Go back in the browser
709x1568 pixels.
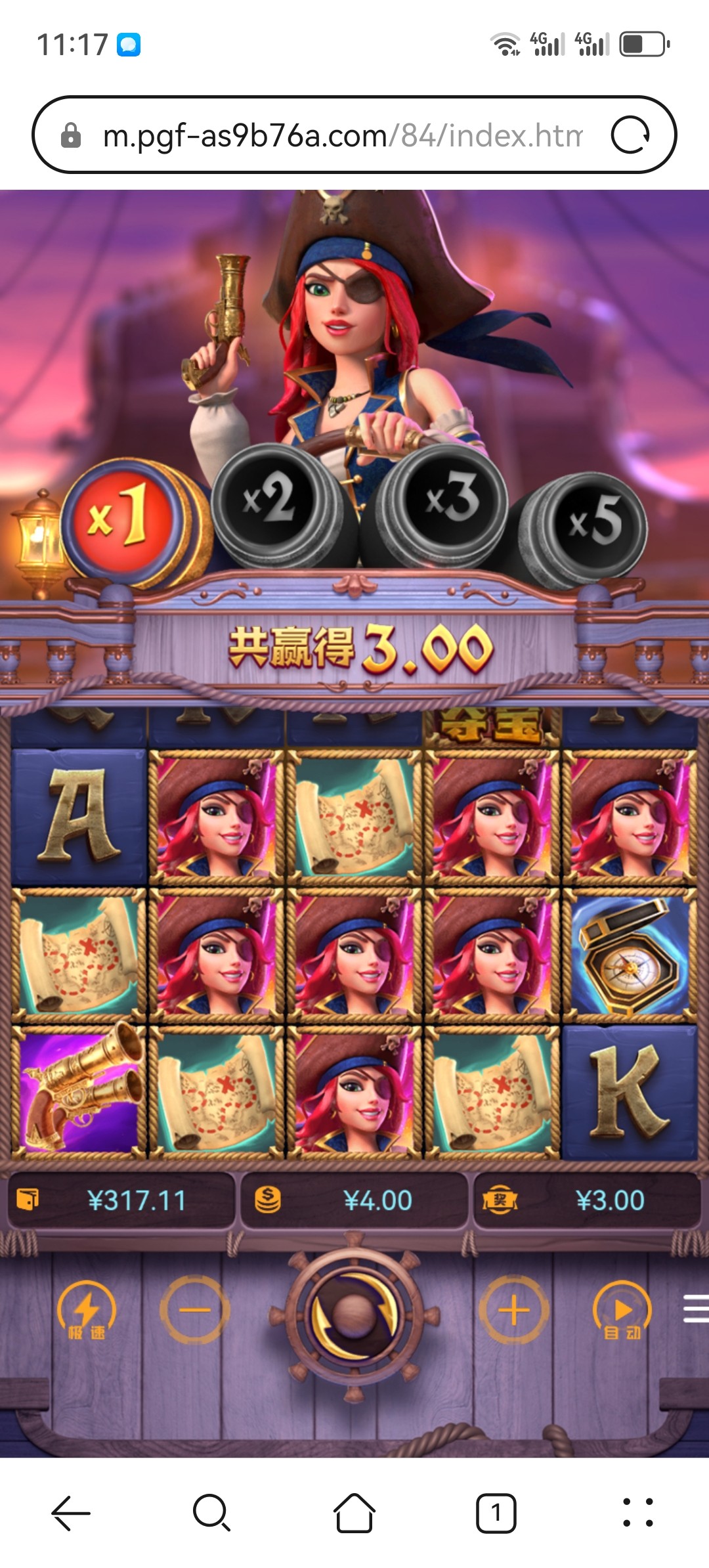pos(71,1513)
